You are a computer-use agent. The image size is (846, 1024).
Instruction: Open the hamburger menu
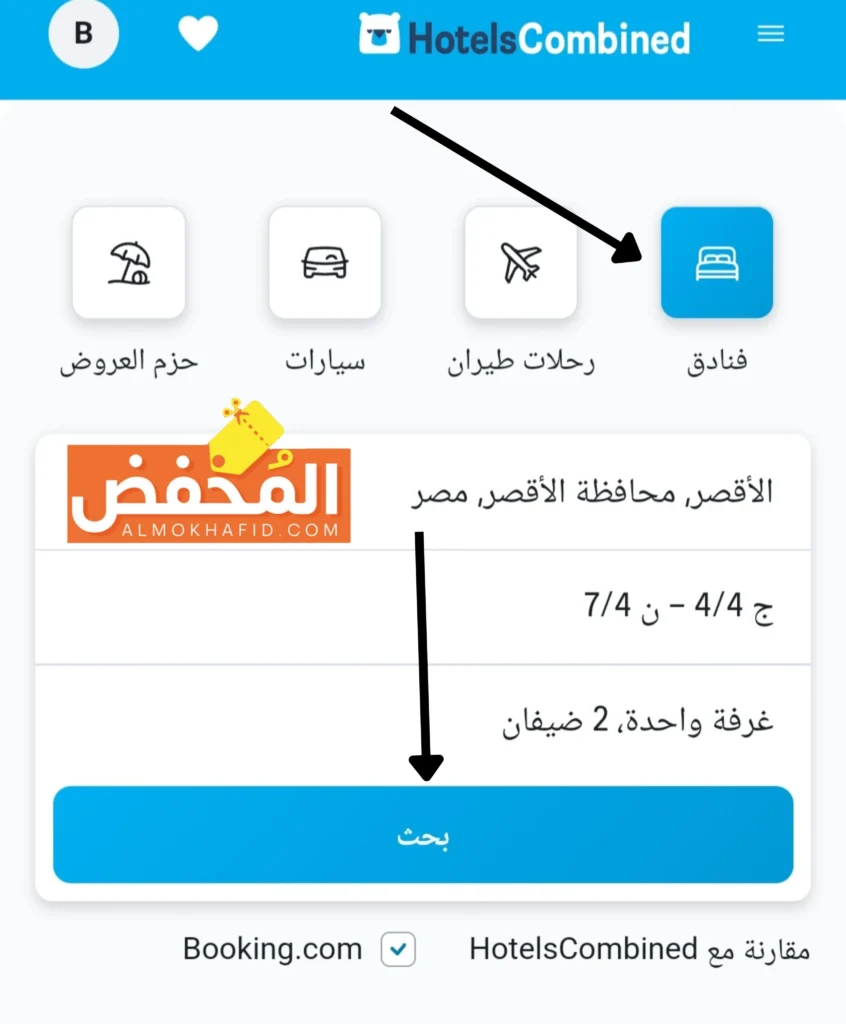tap(770, 34)
